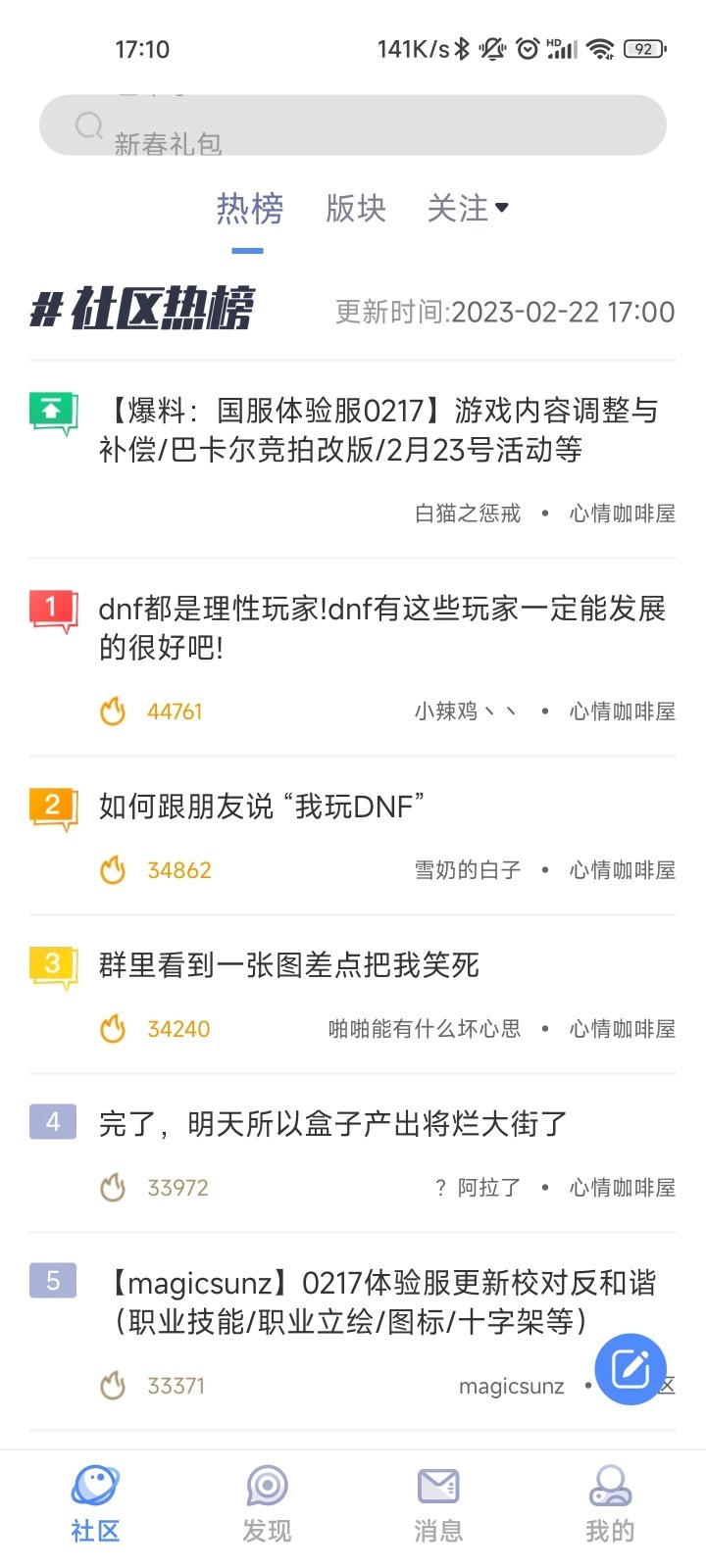The width and height of the screenshot is (706, 1568).
Task: Click the flame icon next to 44761
Action: point(112,710)
